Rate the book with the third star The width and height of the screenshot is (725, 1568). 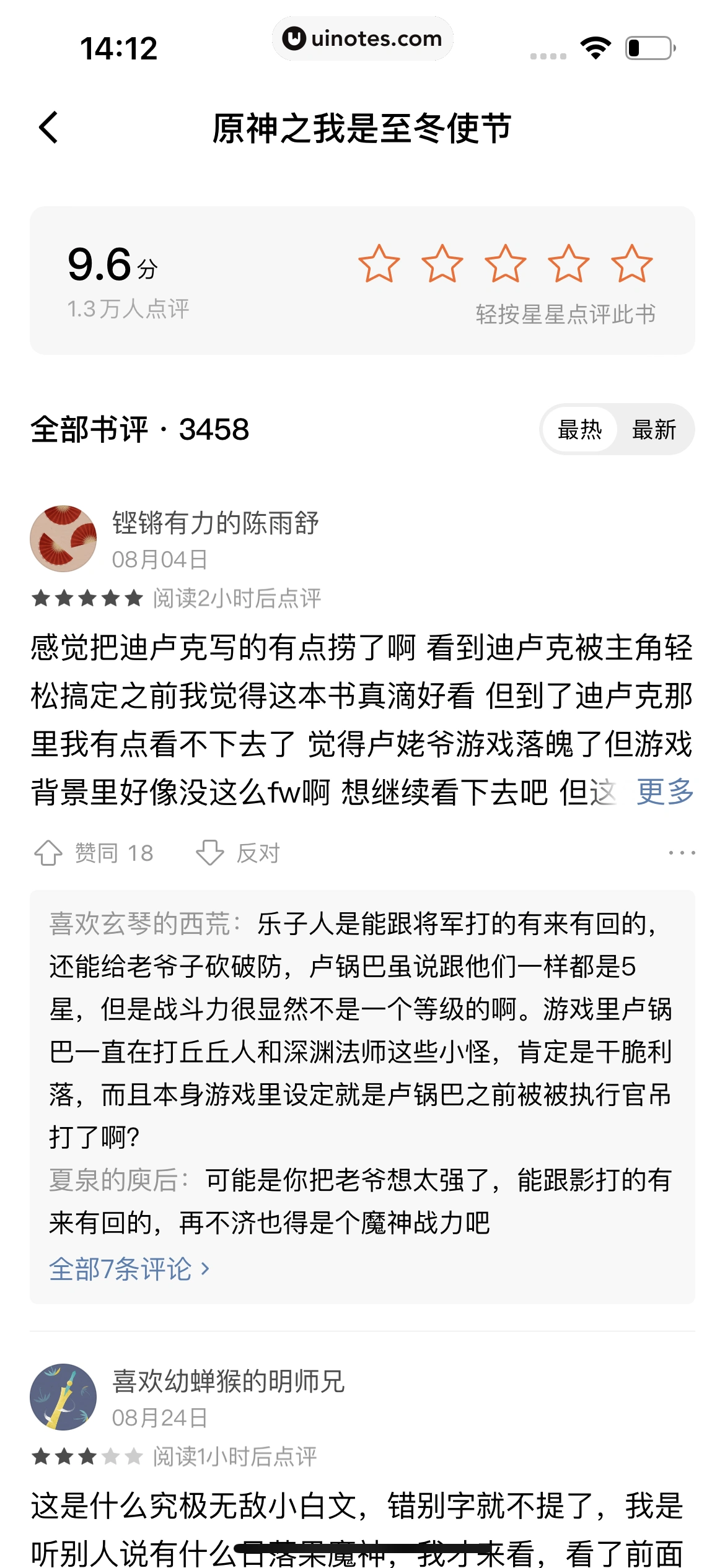pos(505,264)
